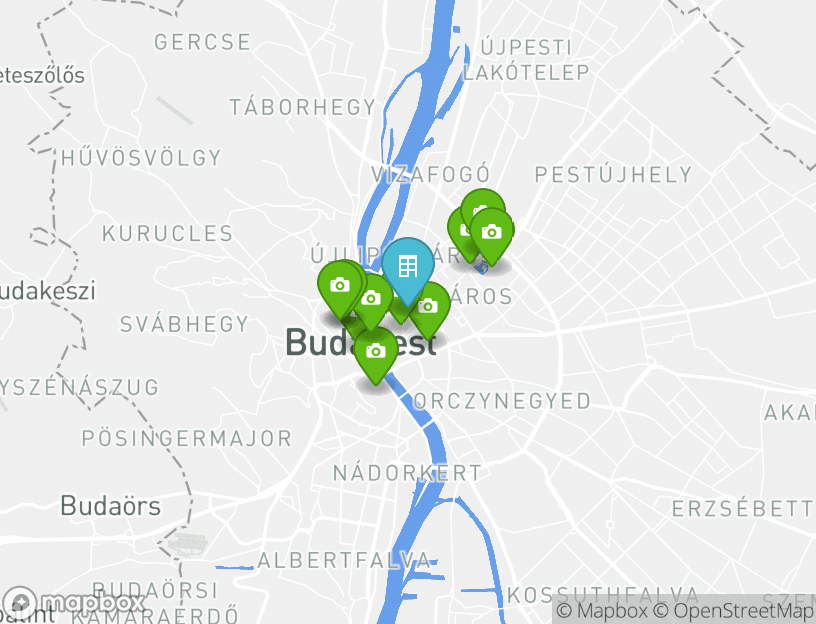
Task: Tap the front camera pin of the Vizafogó cluster
Action: point(491,233)
